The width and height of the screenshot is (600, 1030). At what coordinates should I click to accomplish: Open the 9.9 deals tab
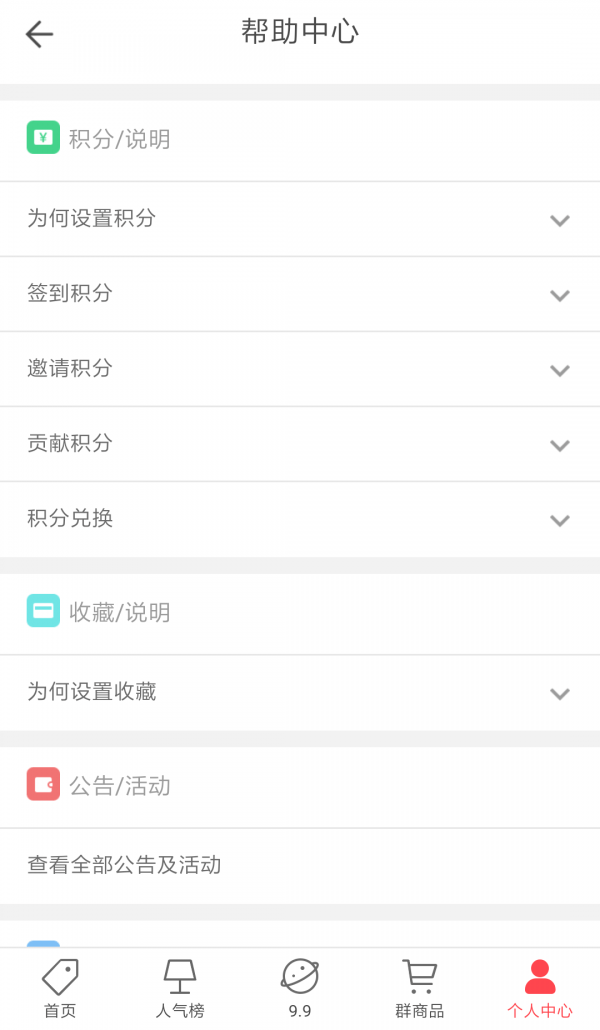pos(300,988)
